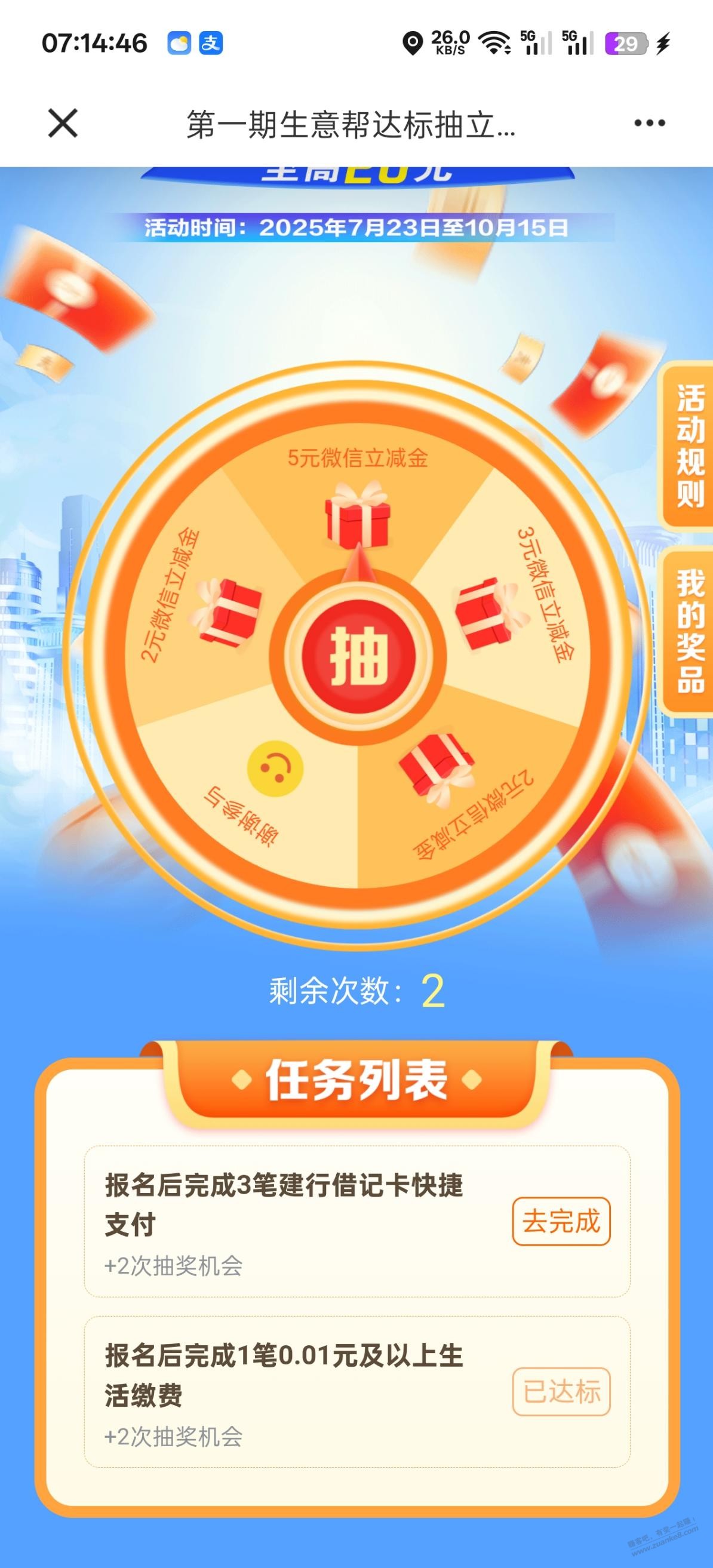
Task: Open 活动规则 side tab
Action: (689, 446)
